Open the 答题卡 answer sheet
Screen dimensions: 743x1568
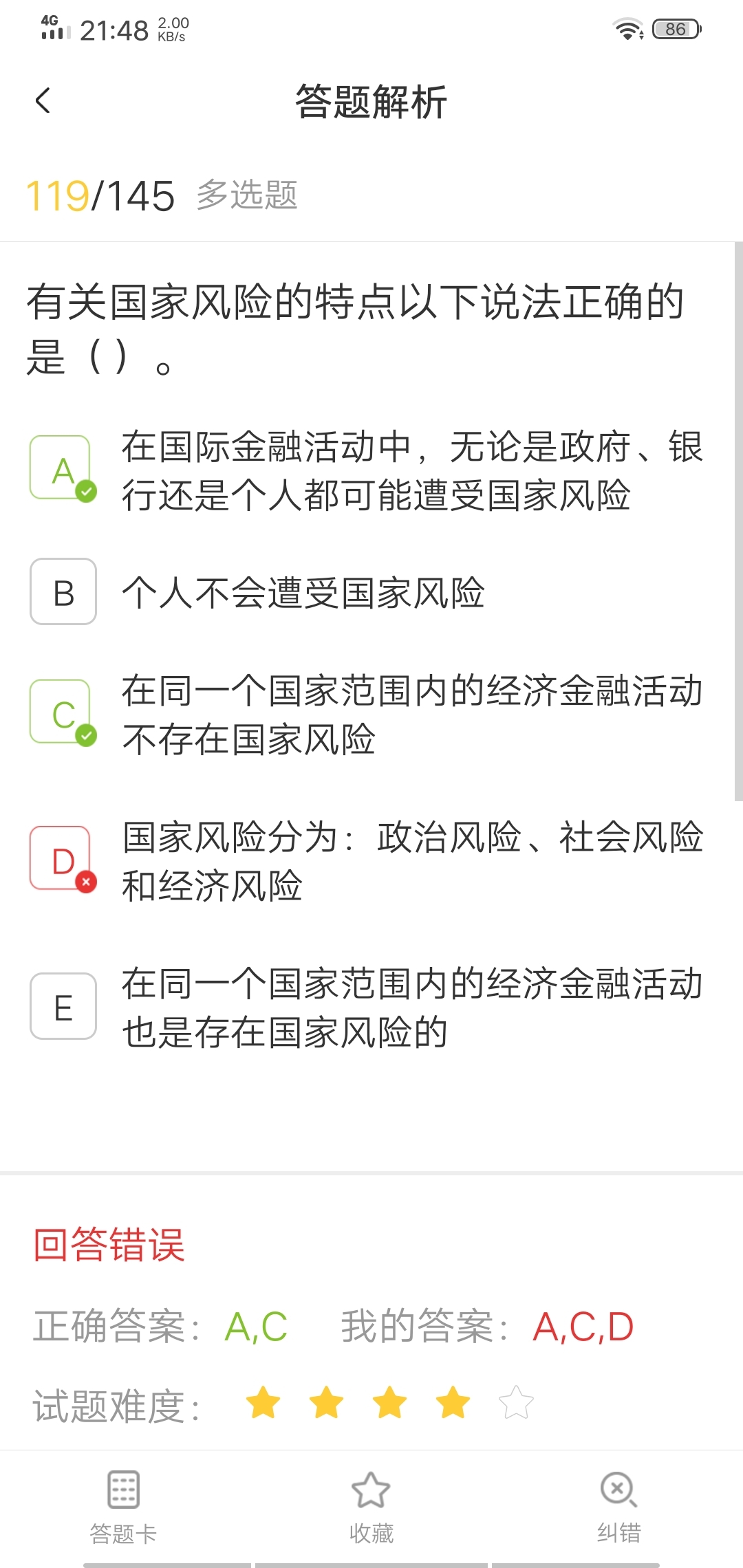point(124,1507)
